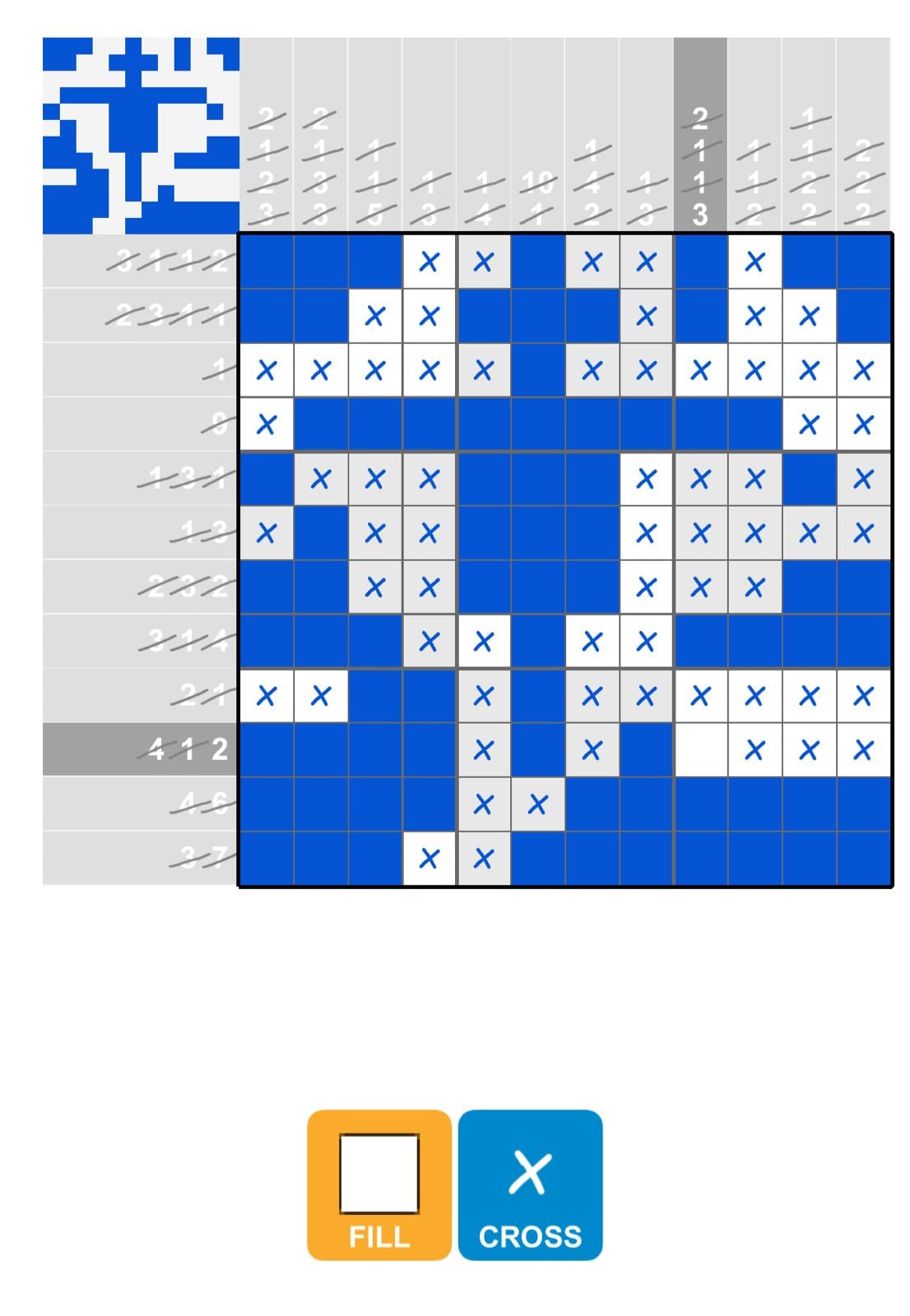This screenshot has width=910, height=1316.
Task: Click the highlighted 2 1 1 3 column clue
Action: 699,164
